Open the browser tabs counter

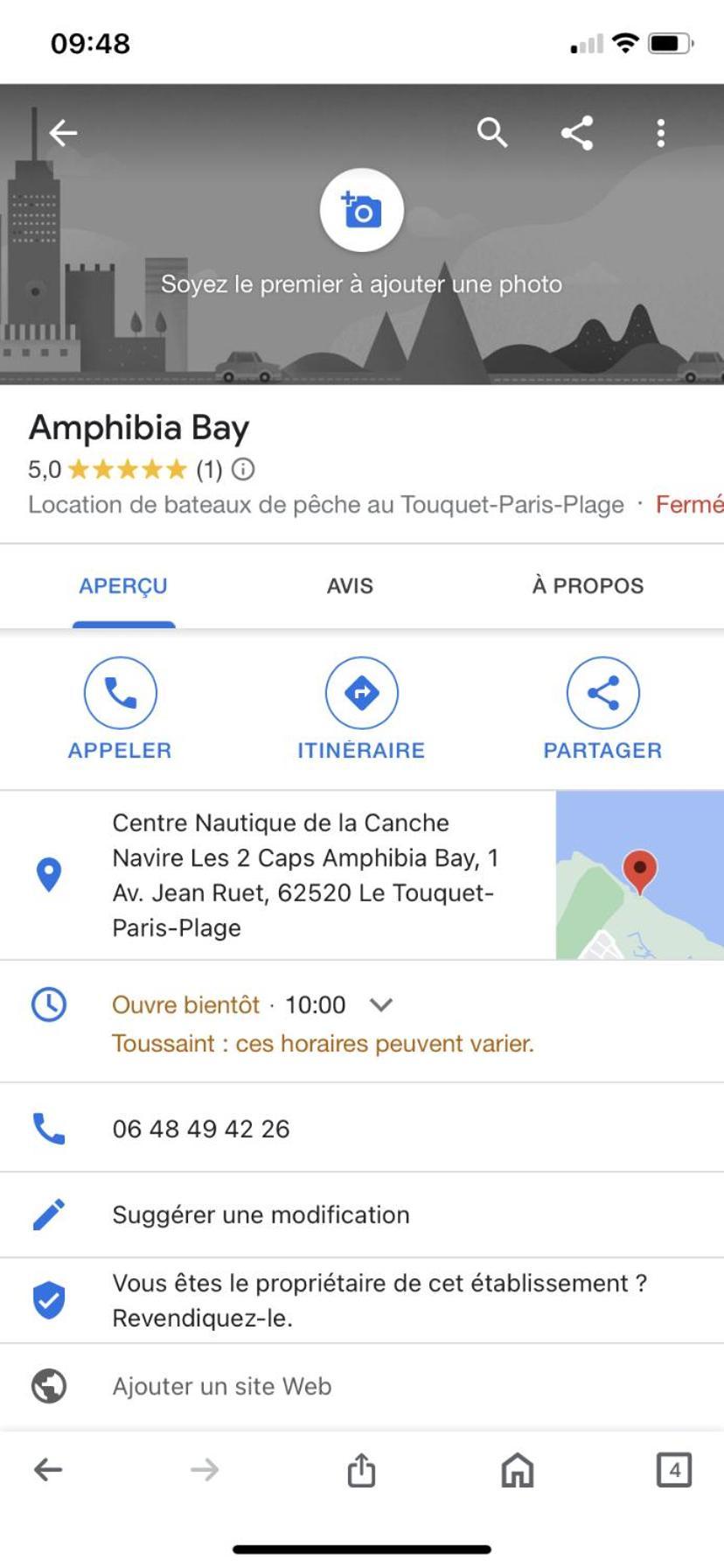tap(673, 1470)
